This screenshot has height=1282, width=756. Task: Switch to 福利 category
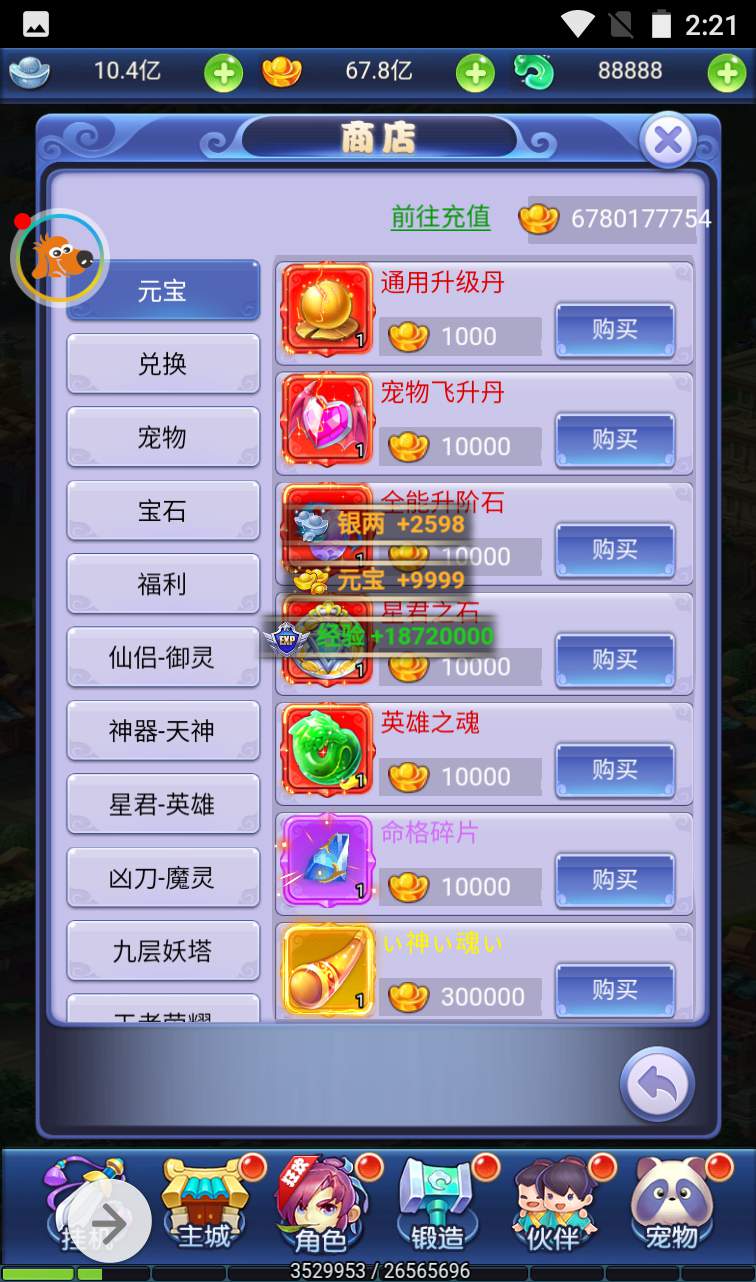(162, 584)
